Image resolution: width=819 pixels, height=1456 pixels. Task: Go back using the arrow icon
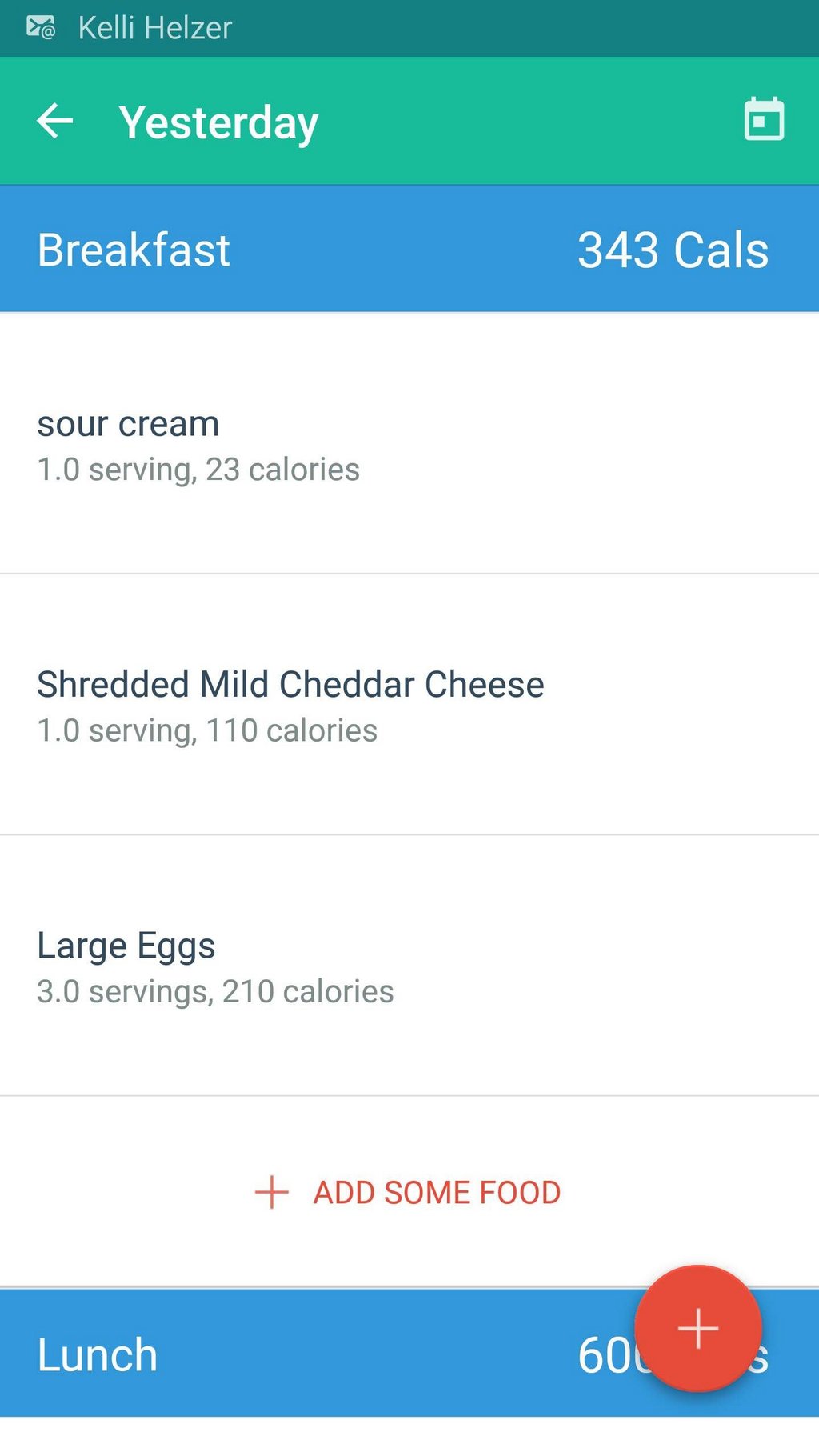click(55, 122)
